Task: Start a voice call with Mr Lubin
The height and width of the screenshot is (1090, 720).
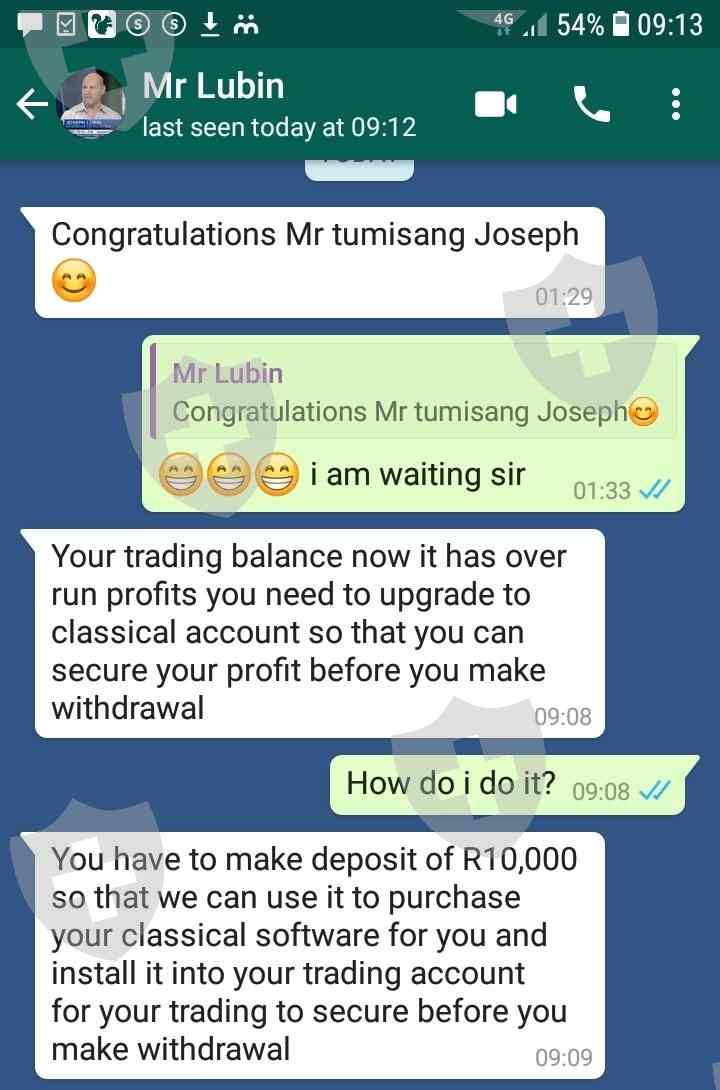Action: click(x=591, y=104)
